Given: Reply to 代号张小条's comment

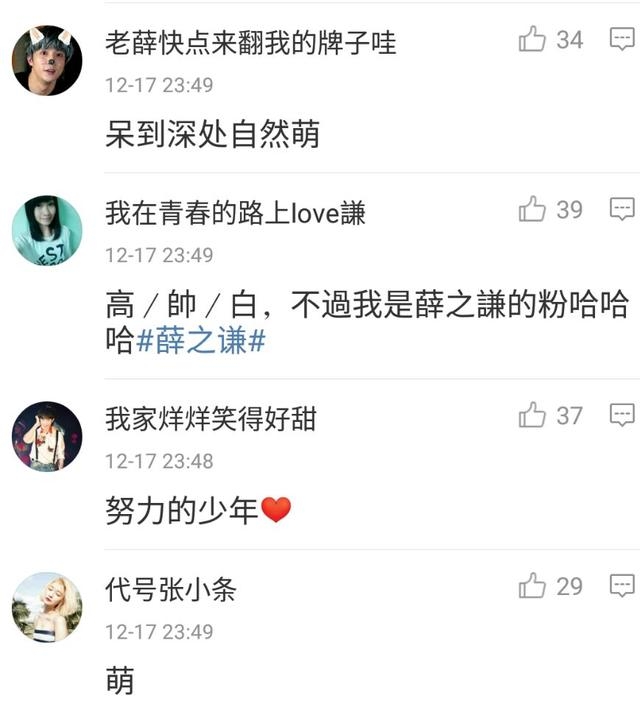Looking at the screenshot, I should click(x=622, y=587).
